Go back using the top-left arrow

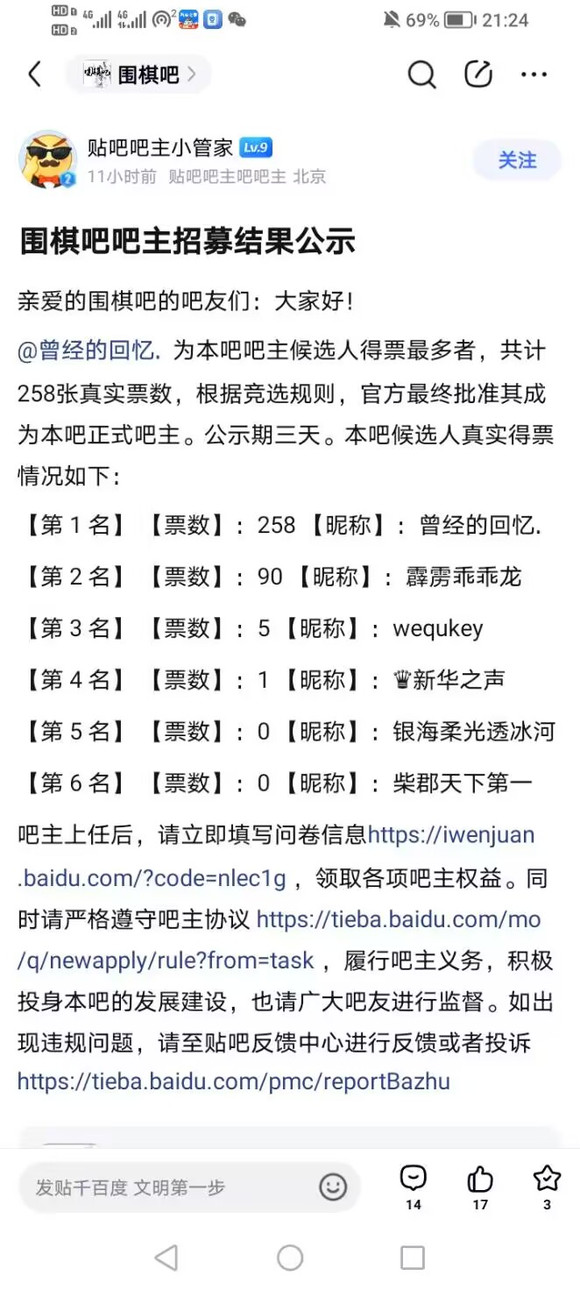click(x=35, y=74)
